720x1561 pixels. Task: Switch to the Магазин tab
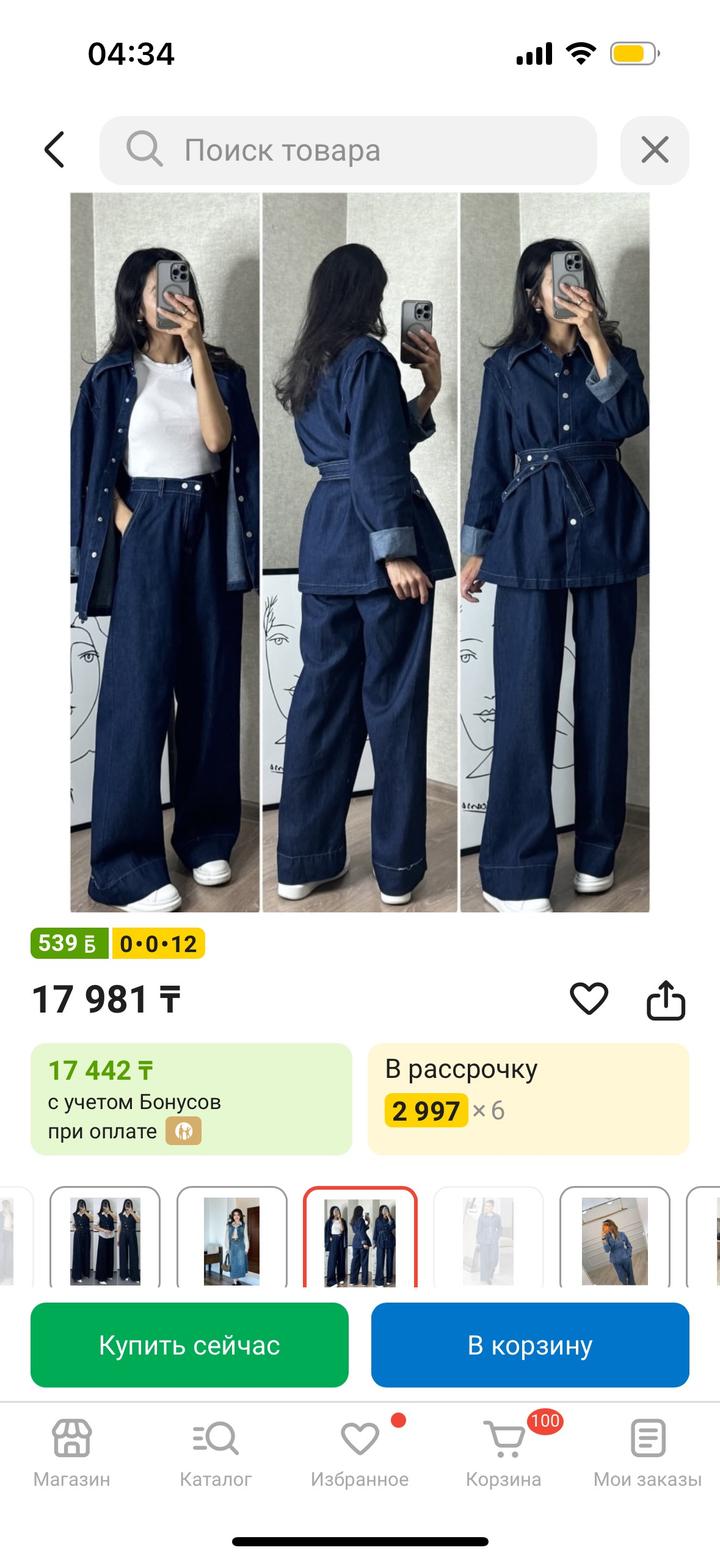coord(72,1454)
